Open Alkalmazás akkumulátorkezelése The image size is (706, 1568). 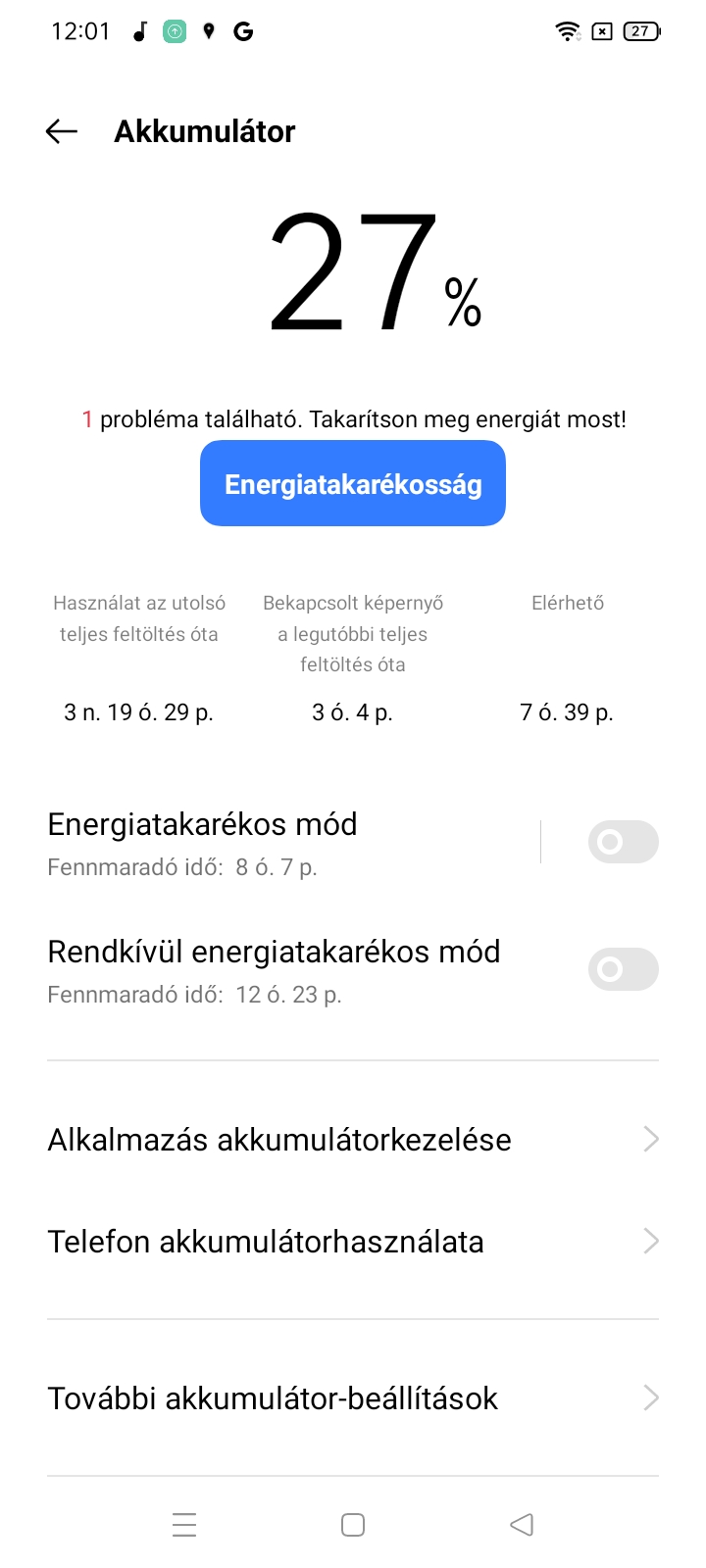[353, 1140]
